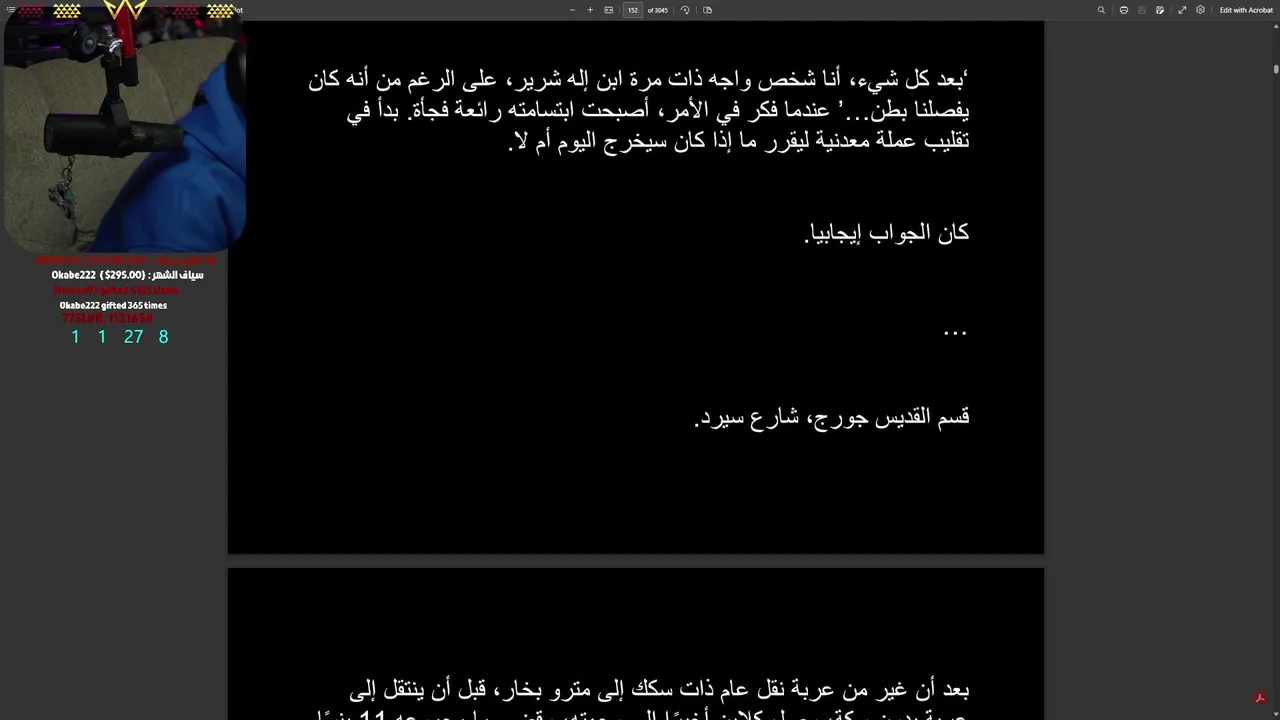Zoom out of the PDF page

tap(572, 10)
